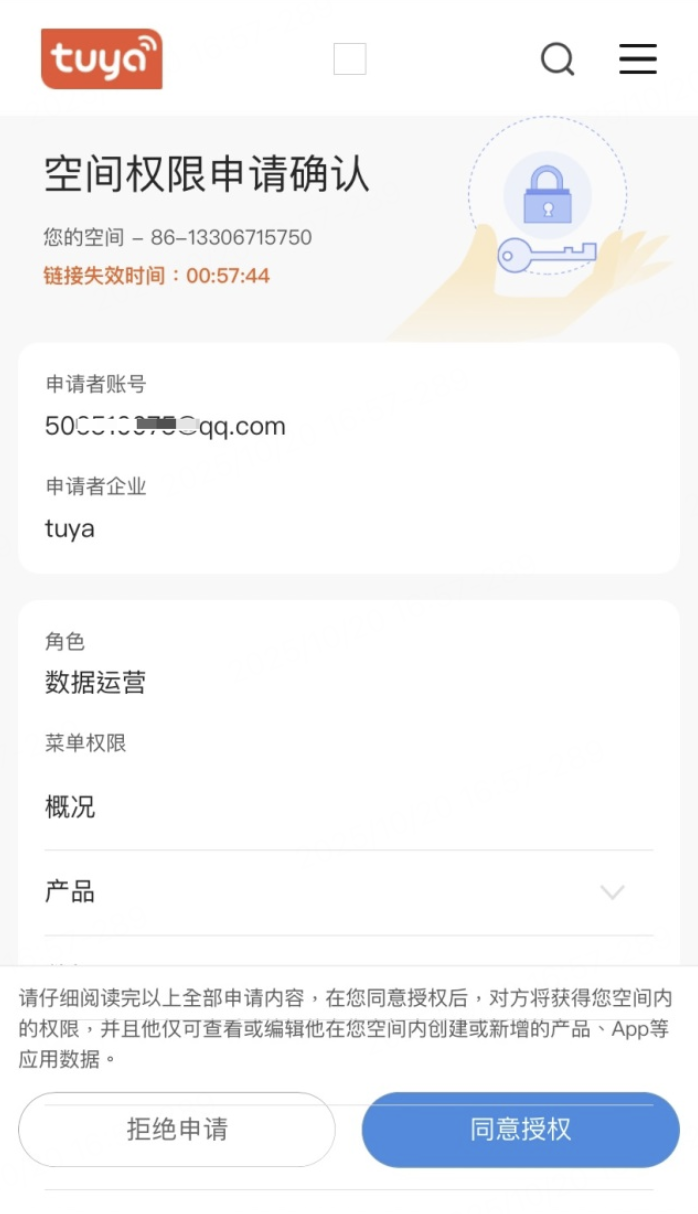
Task: Tap 拒绝申请 to reject request
Action: [x=177, y=1130]
